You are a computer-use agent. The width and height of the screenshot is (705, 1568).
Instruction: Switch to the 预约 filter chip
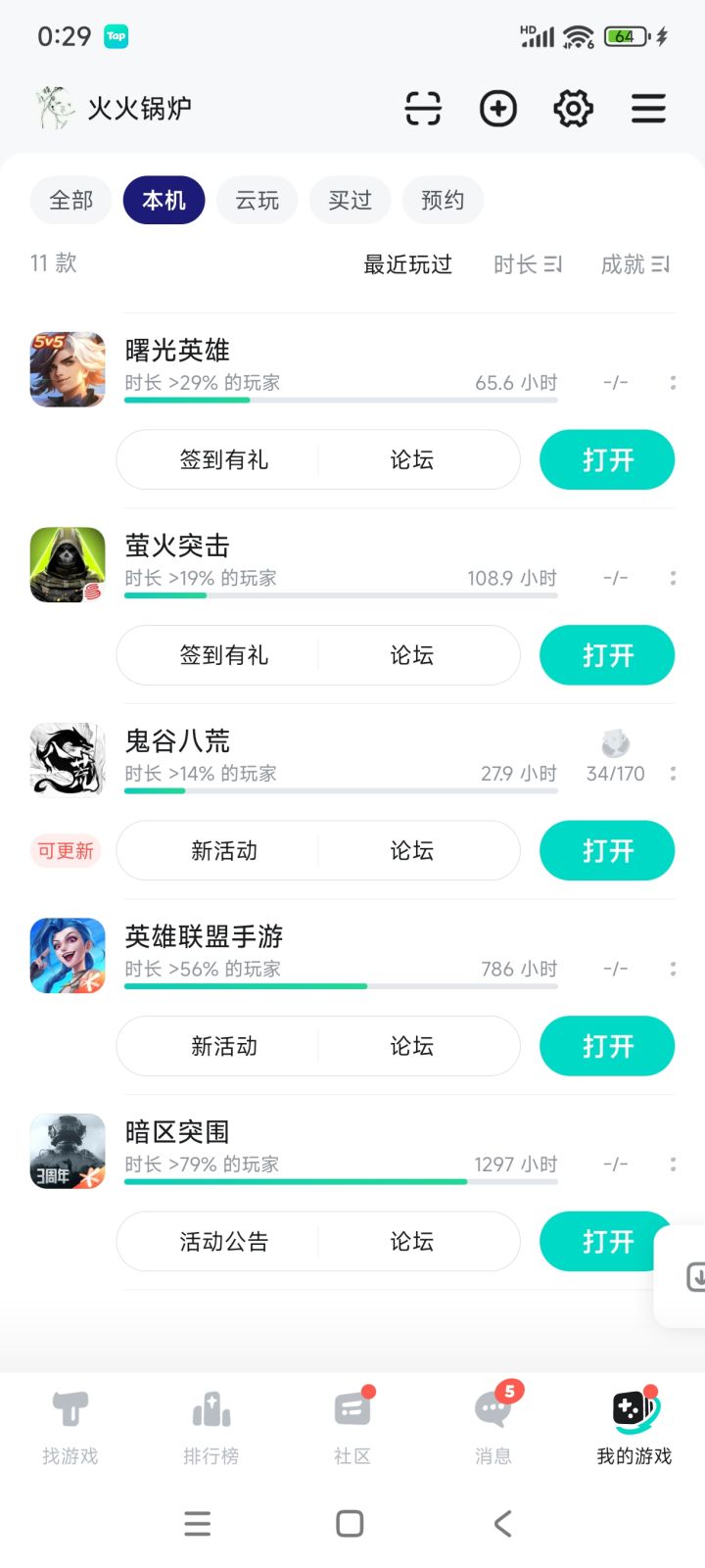coord(443,200)
